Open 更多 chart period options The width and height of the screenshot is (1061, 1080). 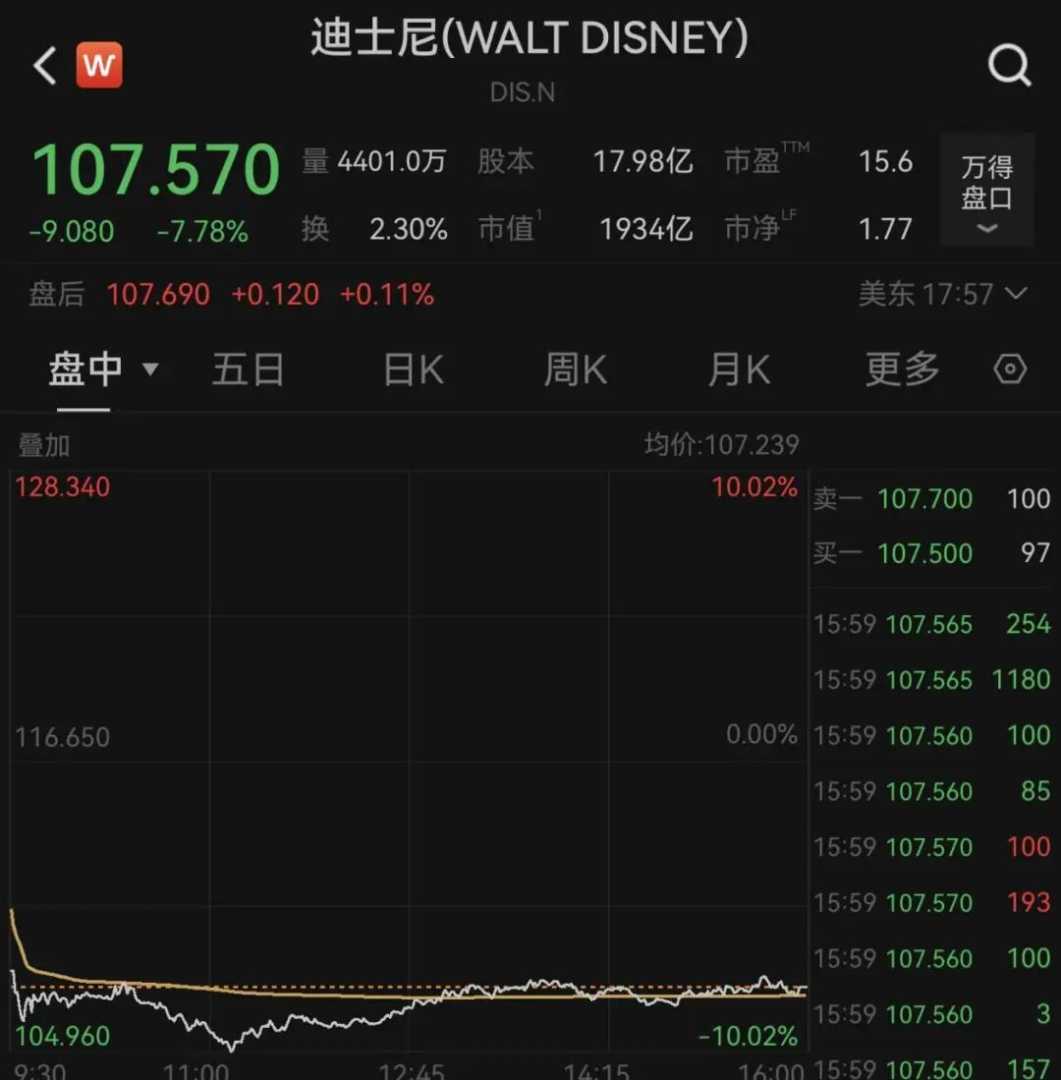(902, 370)
